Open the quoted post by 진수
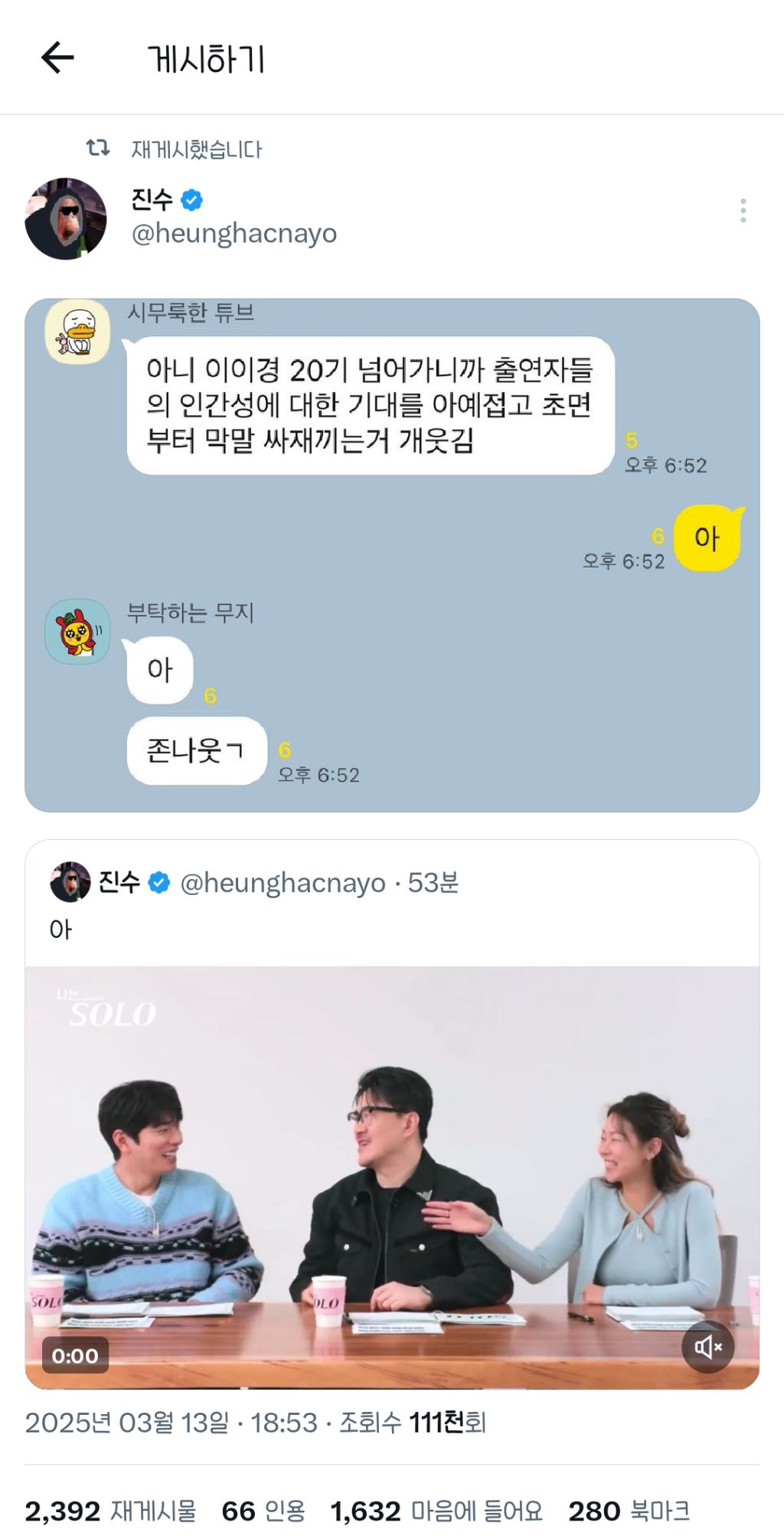Viewport: 784px width, 1539px height. (392, 903)
